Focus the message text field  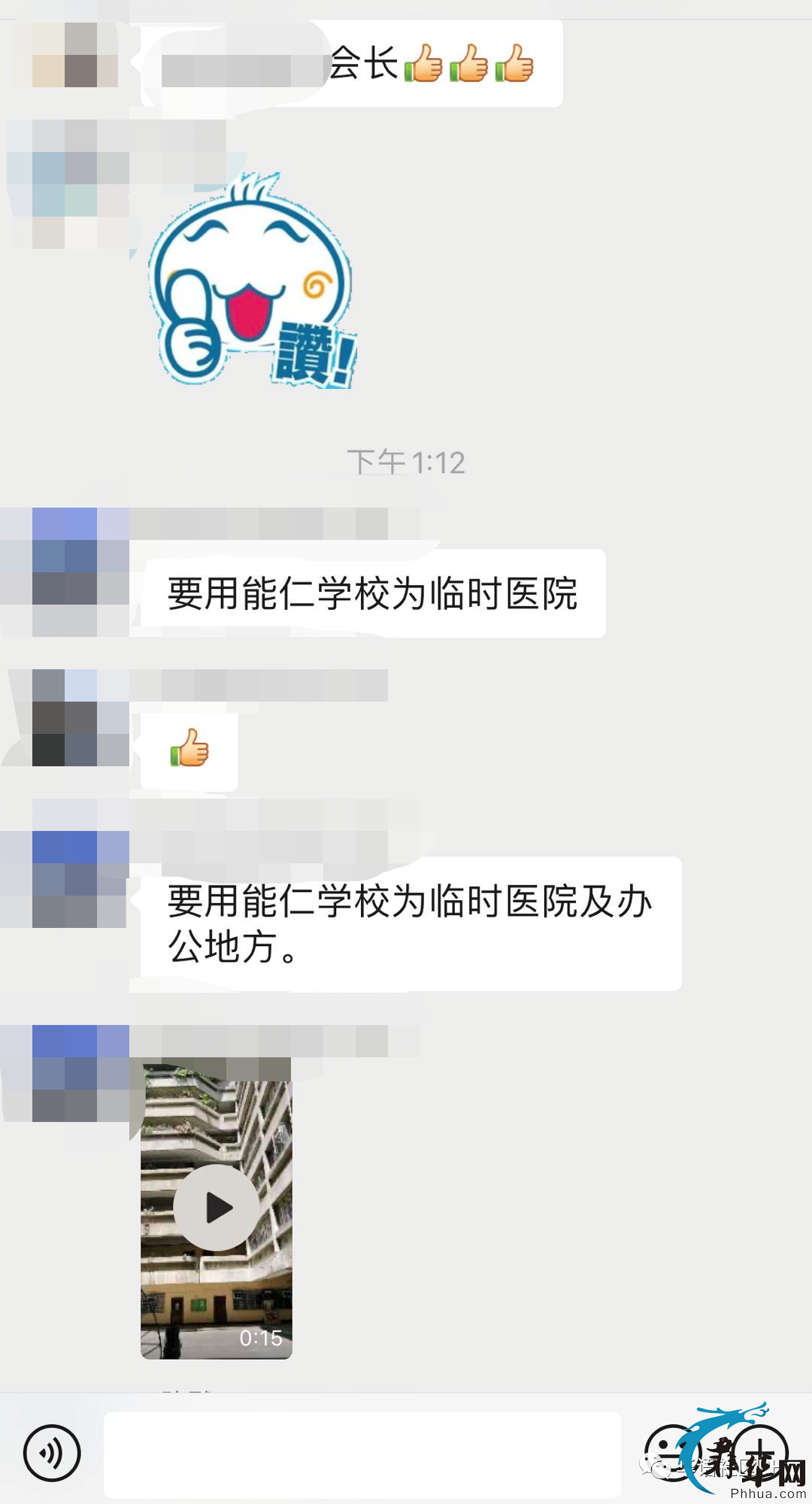coord(362,1454)
